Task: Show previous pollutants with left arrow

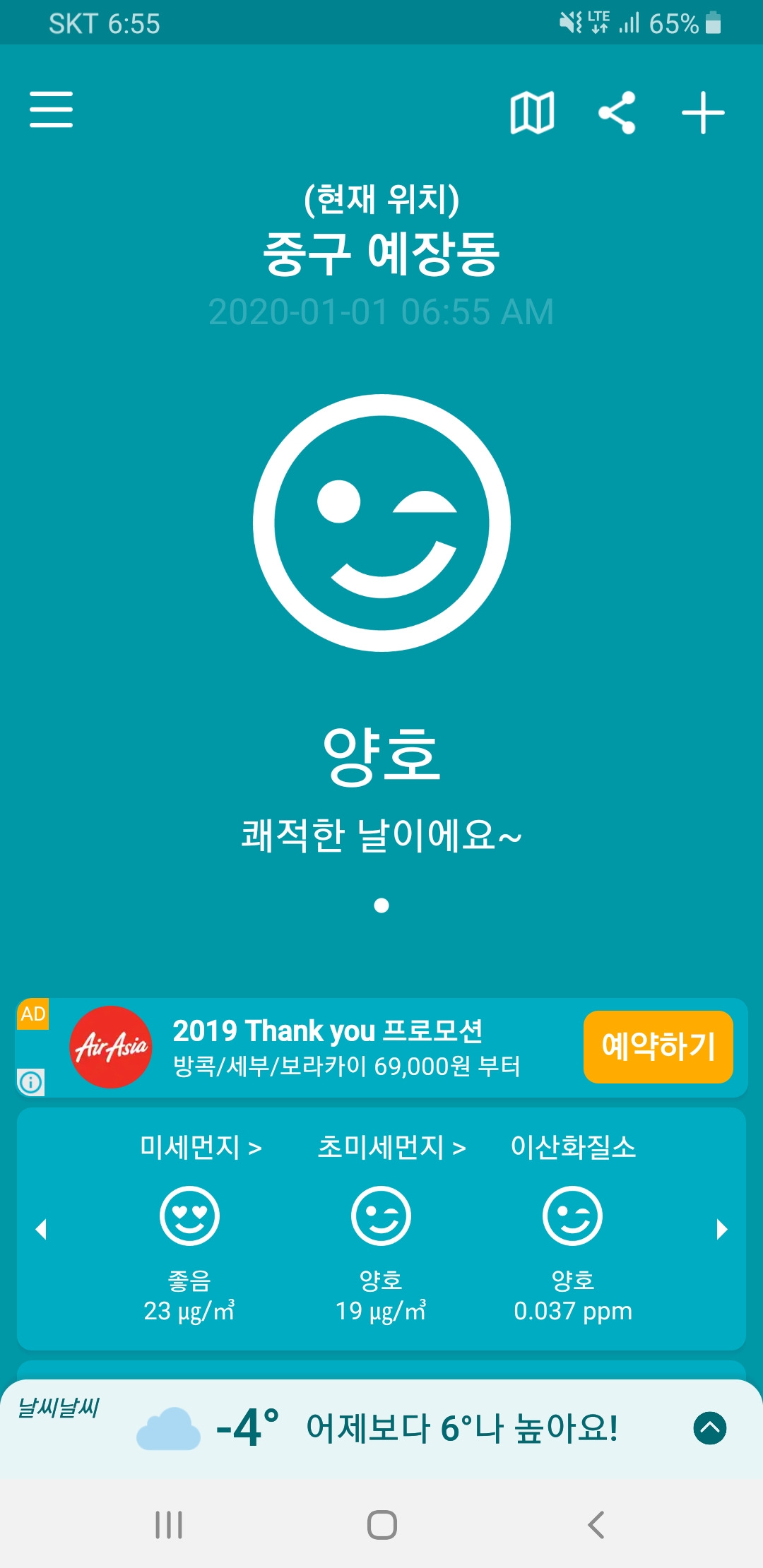Action: tap(41, 1229)
